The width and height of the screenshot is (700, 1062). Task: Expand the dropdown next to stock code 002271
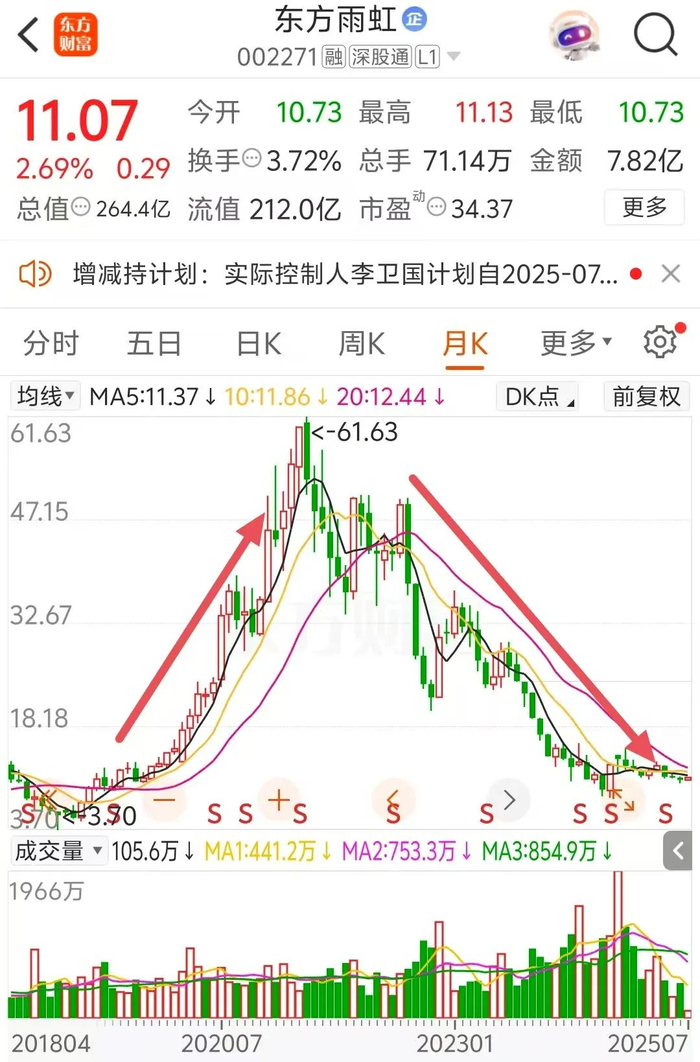(454, 56)
